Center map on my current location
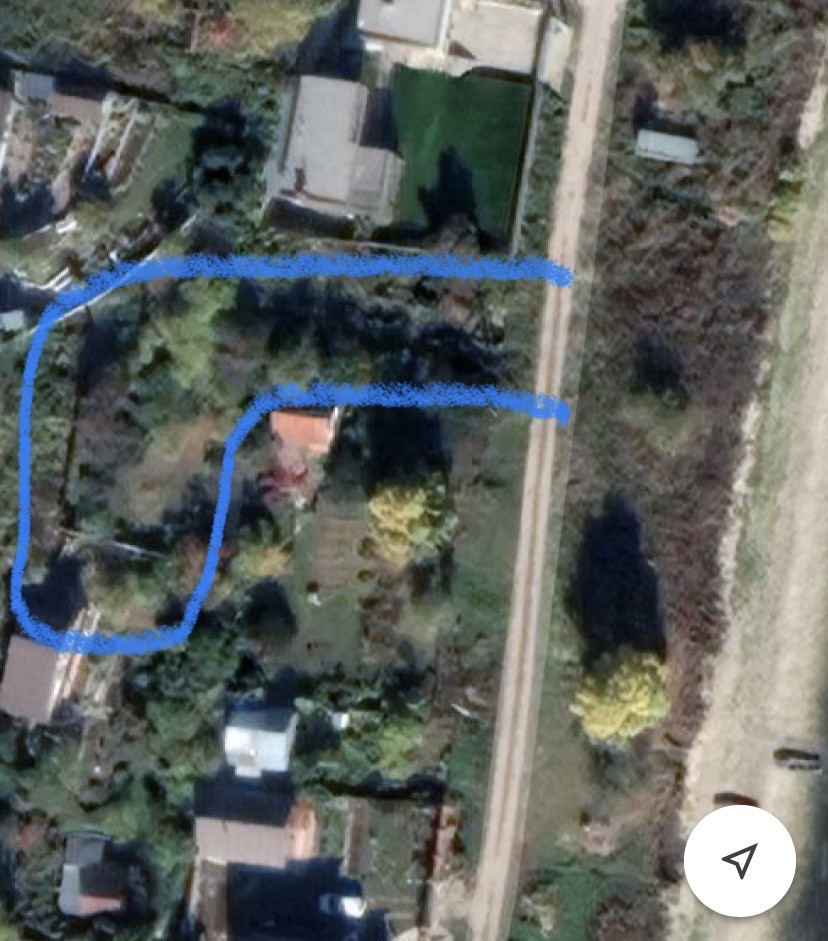Image resolution: width=828 pixels, height=941 pixels. 739,859
